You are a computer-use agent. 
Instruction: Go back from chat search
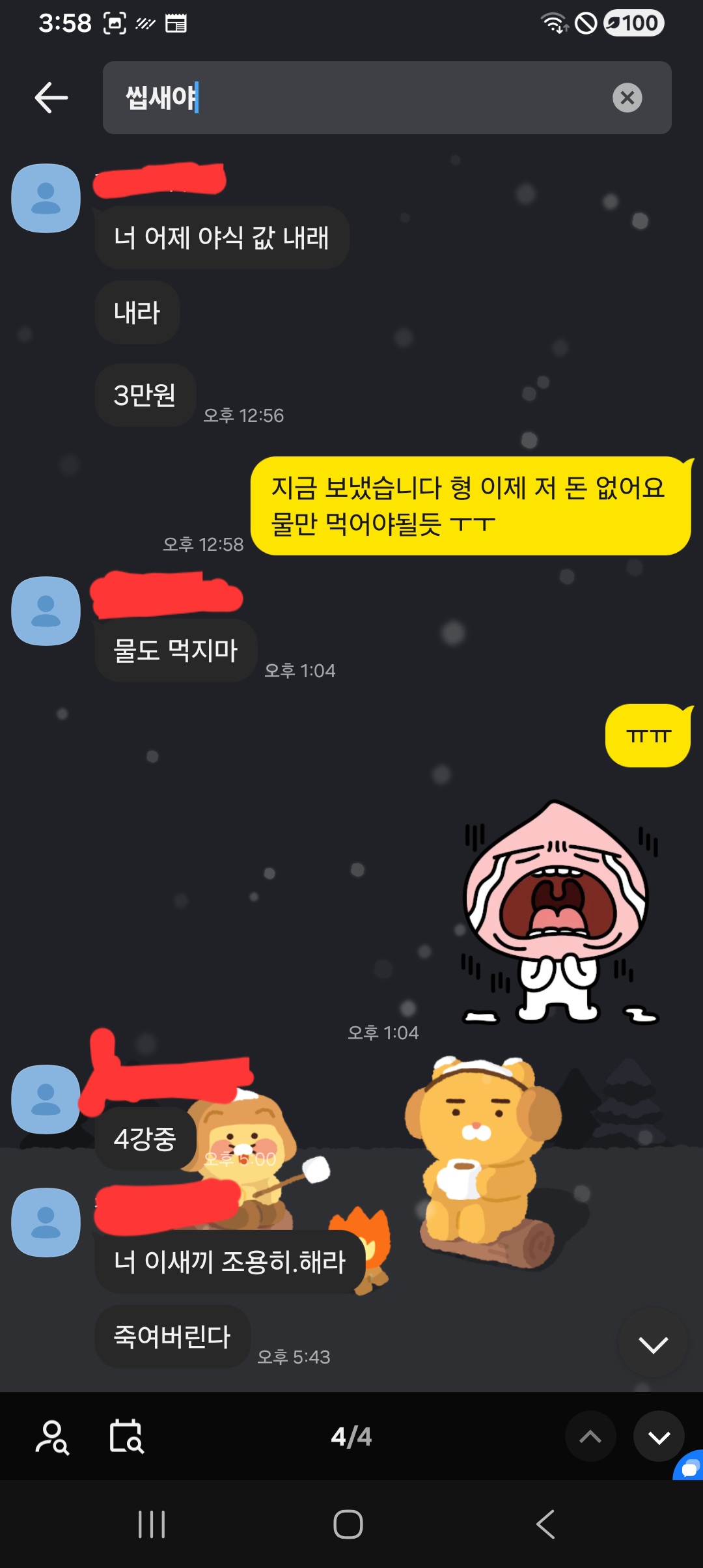coord(51,98)
